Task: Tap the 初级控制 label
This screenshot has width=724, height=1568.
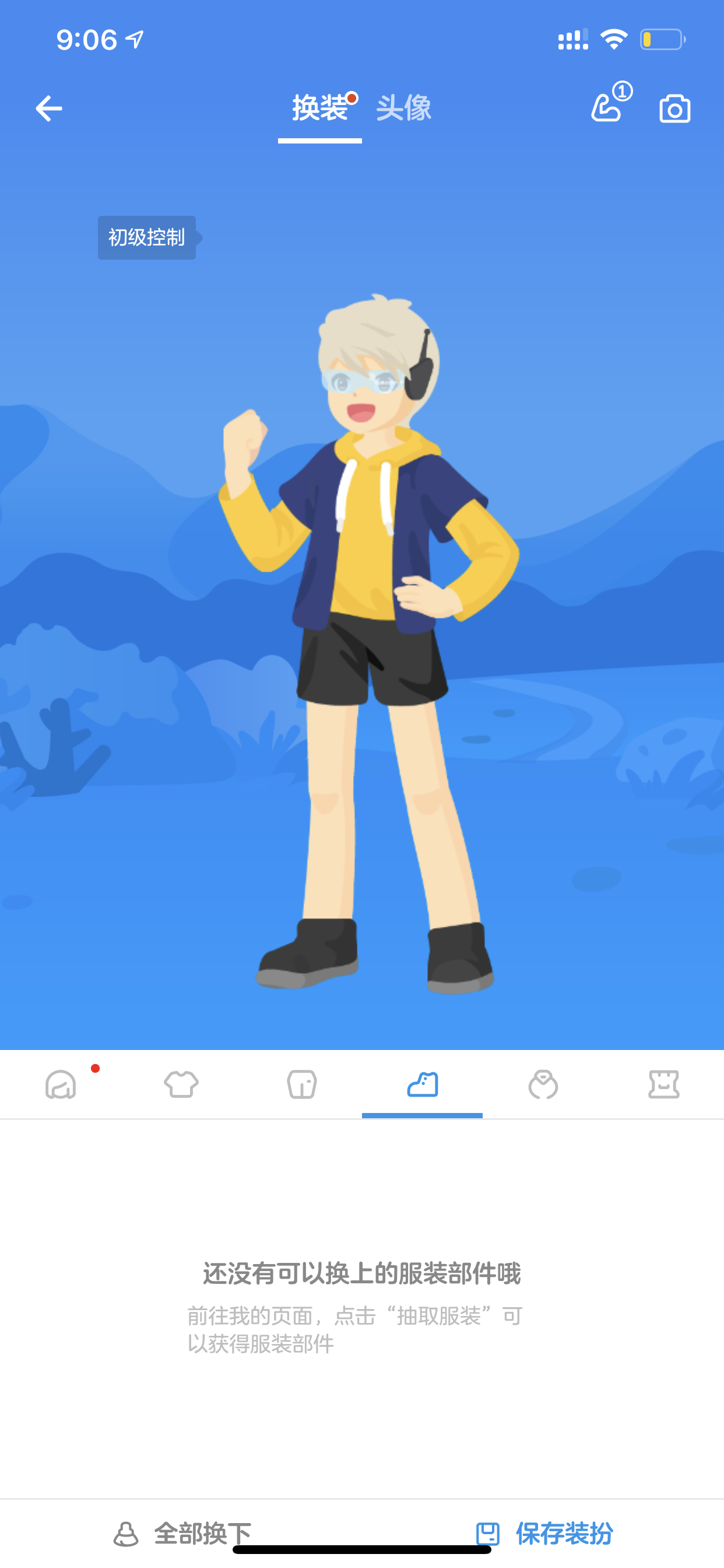Action: (x=147, y=237)
